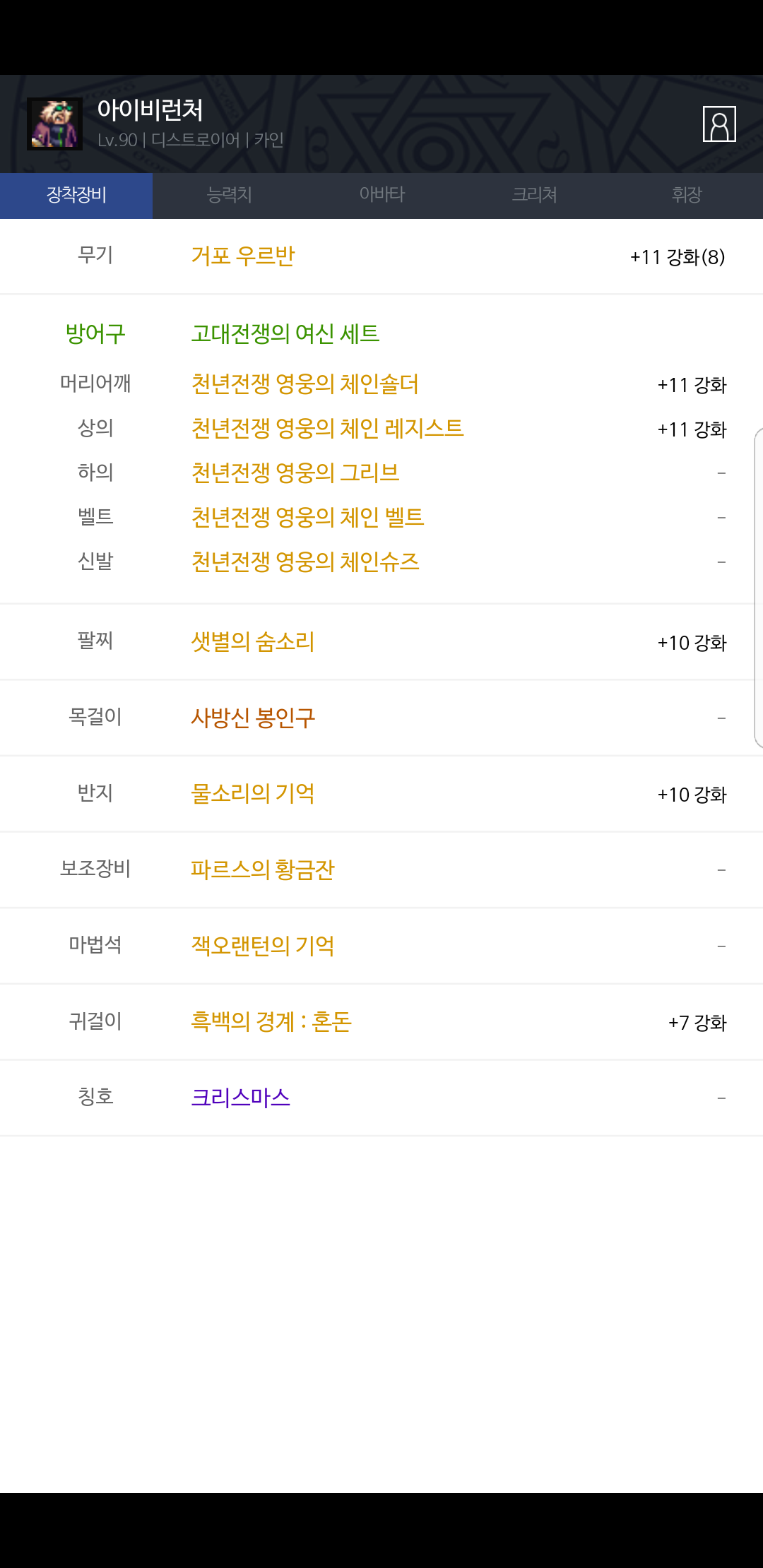View 천년전쟁 영웅의 체인 레지스트 details
This screenshot has height=1568, width=763.
tap(327, 429)
